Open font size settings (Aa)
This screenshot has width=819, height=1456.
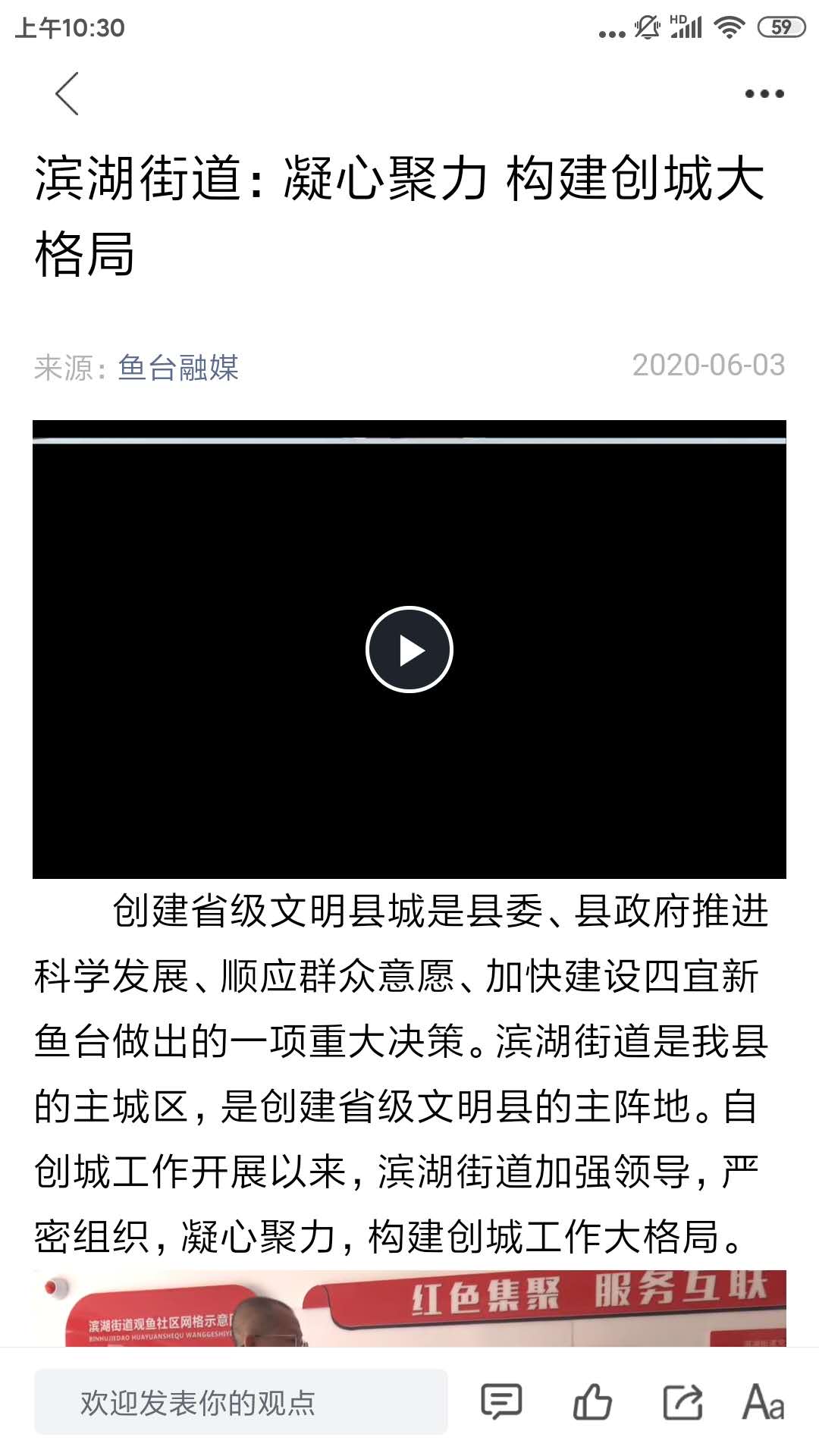click(x=763, y=1401)
